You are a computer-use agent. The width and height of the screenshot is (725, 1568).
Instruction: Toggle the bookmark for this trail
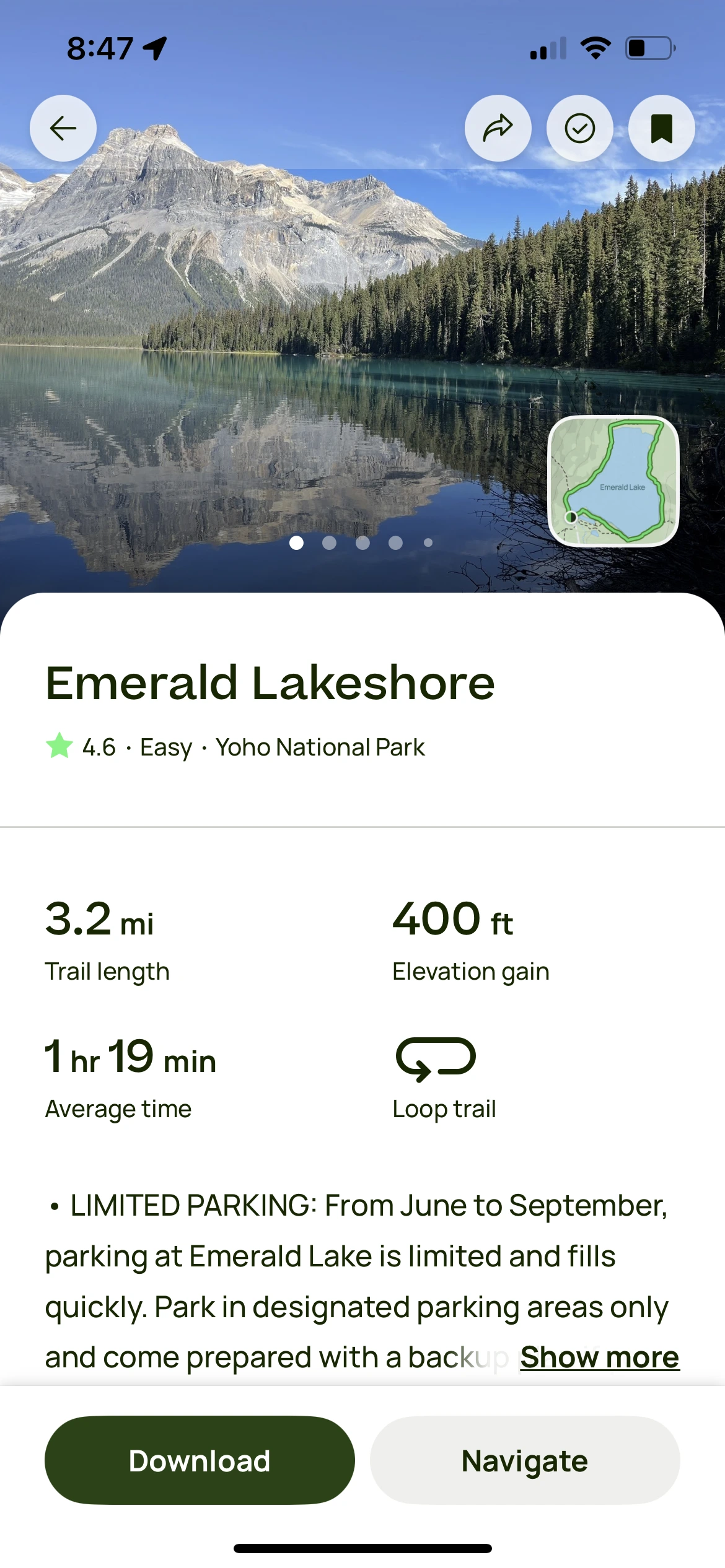click(x=661, y=128)
